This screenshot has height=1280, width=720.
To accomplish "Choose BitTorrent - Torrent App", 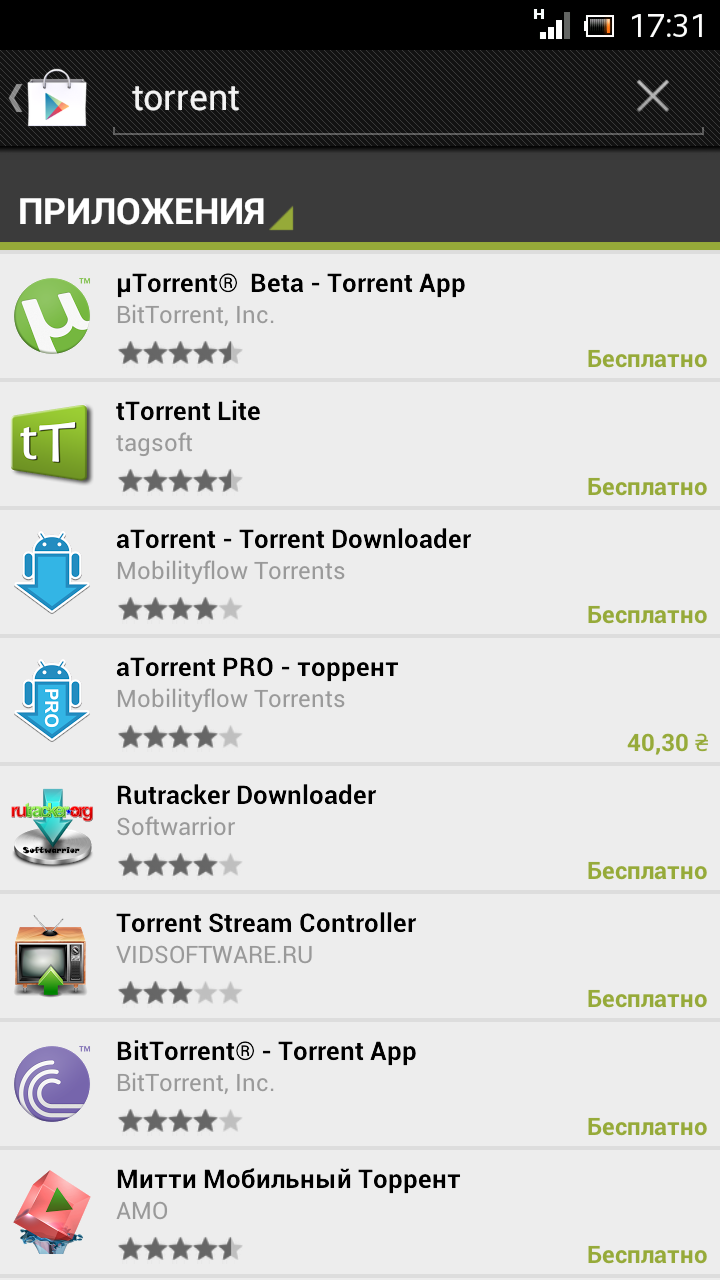I will coord(360,1084).
